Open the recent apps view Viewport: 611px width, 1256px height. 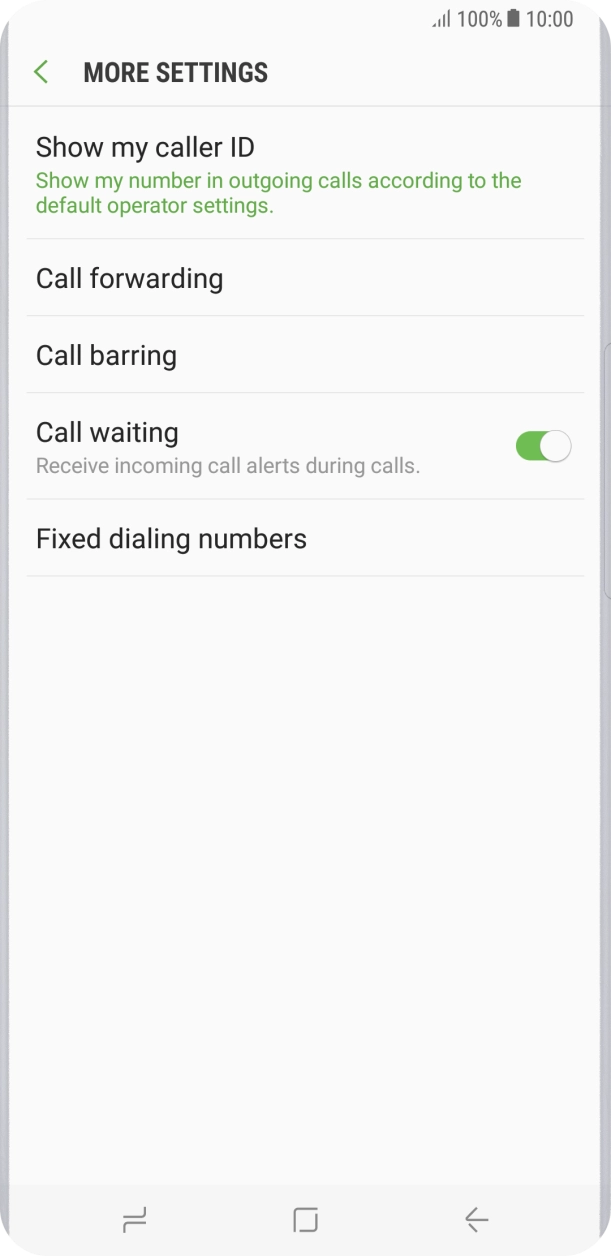pos(134,1219)
